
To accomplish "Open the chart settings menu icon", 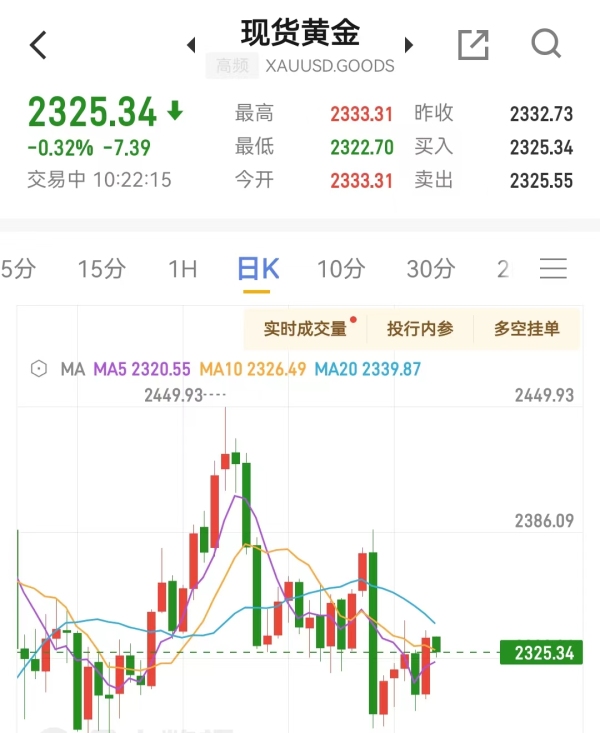I will 553,268.
